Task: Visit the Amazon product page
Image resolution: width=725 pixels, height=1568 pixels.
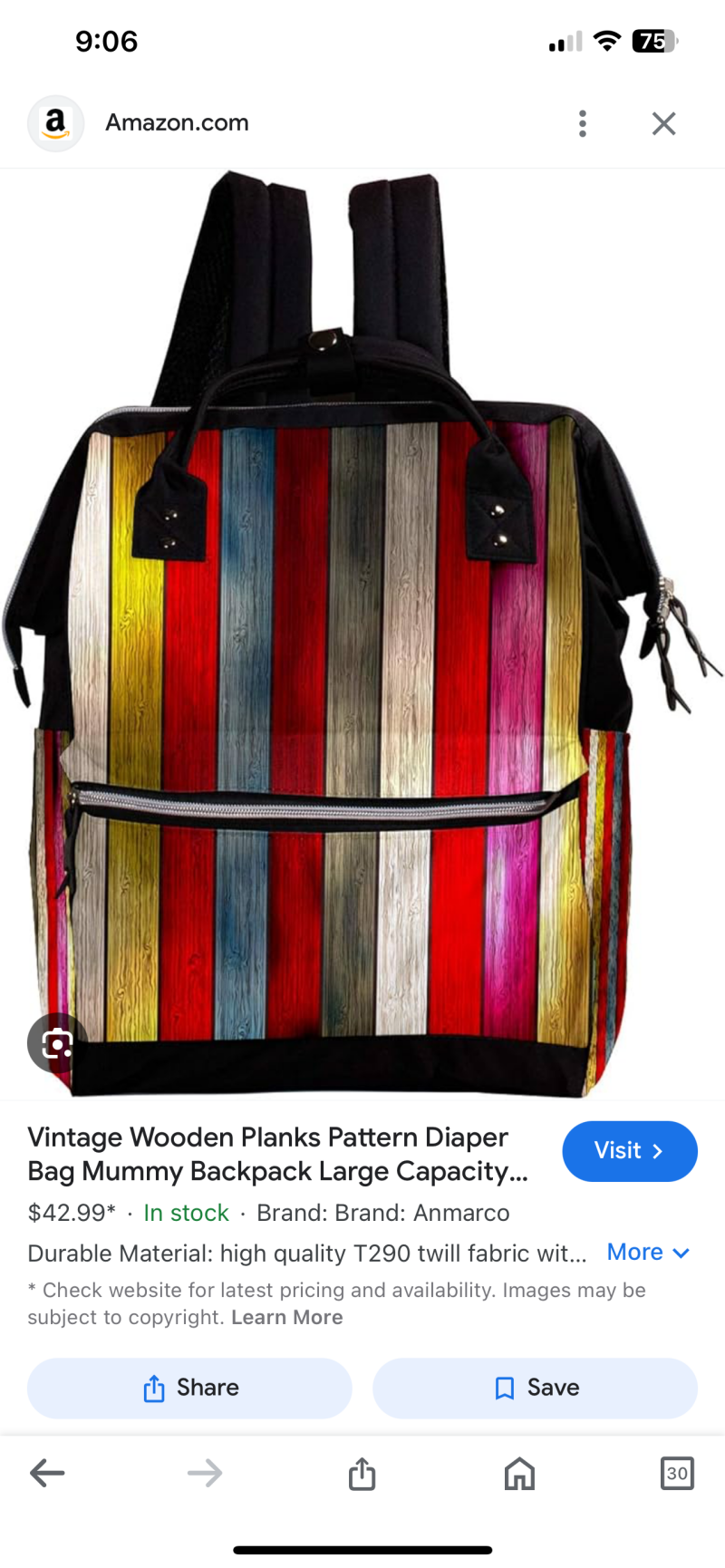Action: click(x=629, y=1151)
